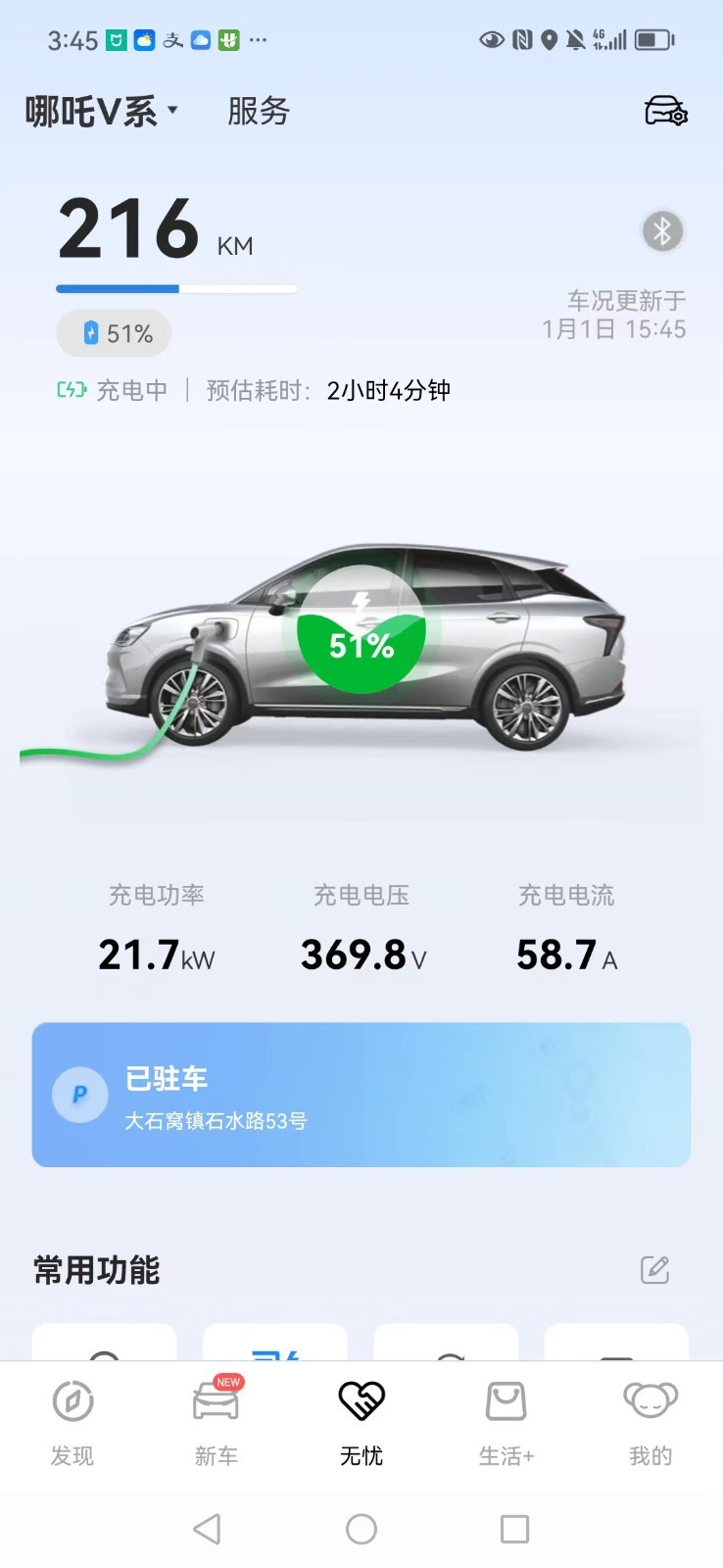This screenshot has width=723, height=1568.
Task: Open the 新车 tab
Action: click(216, 1421)
